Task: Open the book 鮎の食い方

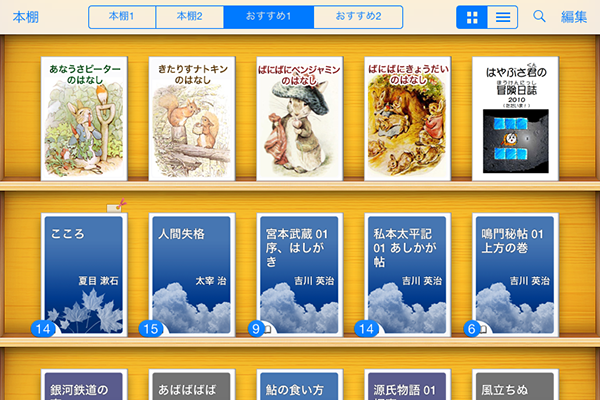Action: pos(300,387)
